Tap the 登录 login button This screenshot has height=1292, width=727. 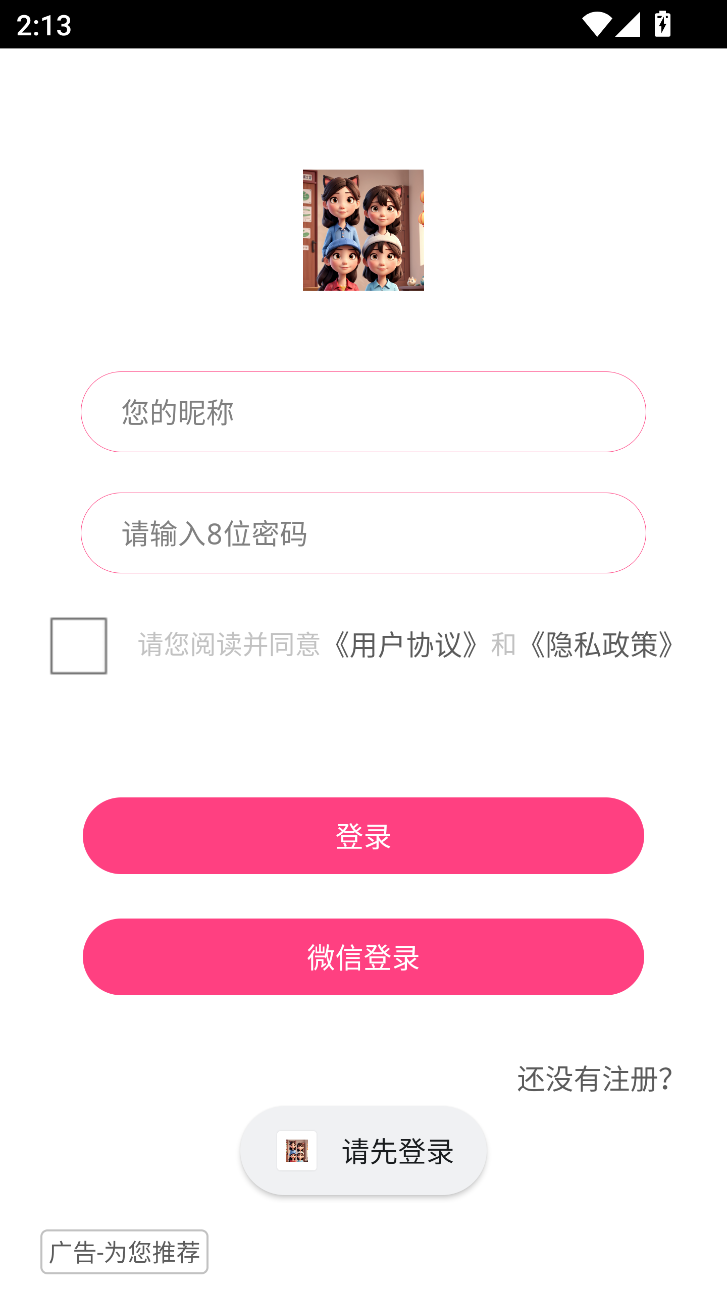tap(363, 836)
